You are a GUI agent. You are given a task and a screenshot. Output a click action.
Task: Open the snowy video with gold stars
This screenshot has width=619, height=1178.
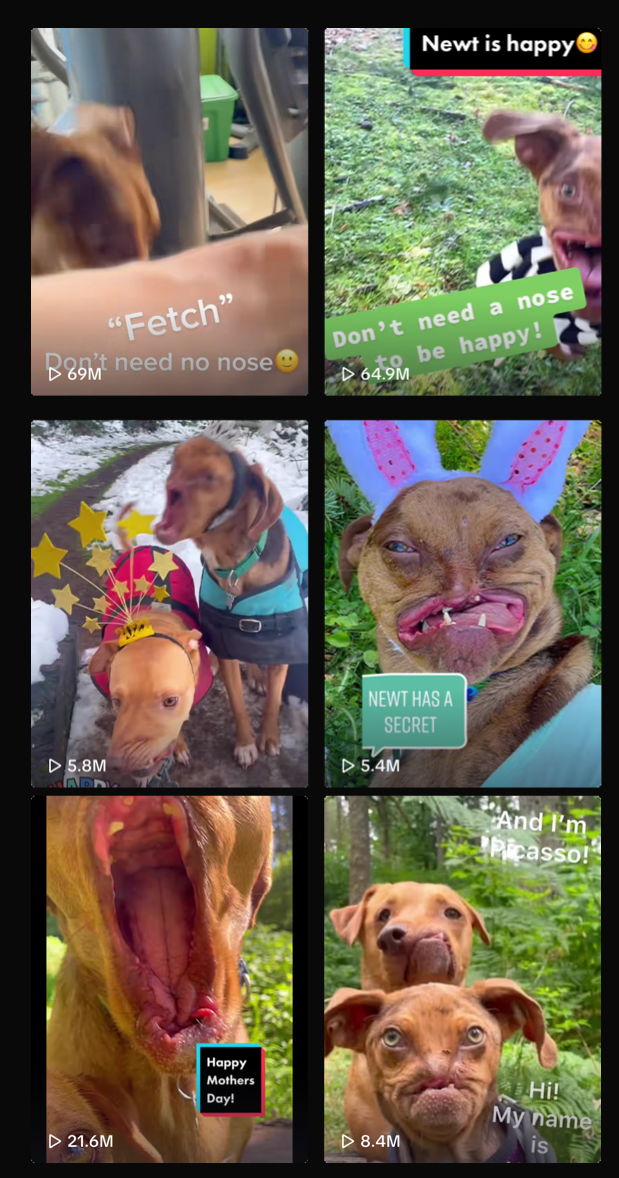click(169, 603)
